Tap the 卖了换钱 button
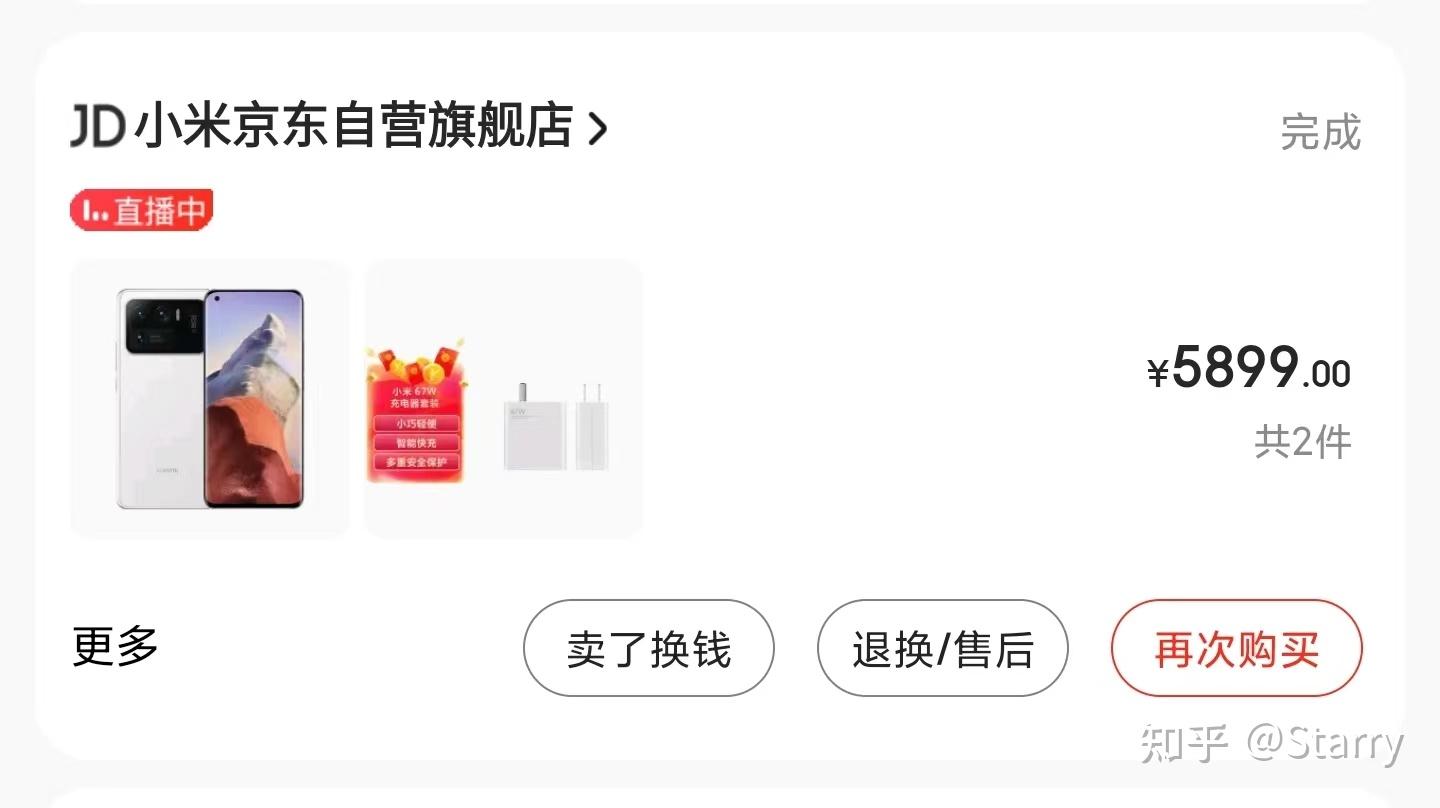Image resolution: width=1440 pixels, height=808 pixels. pyautogui.click(x=648, y=648)
